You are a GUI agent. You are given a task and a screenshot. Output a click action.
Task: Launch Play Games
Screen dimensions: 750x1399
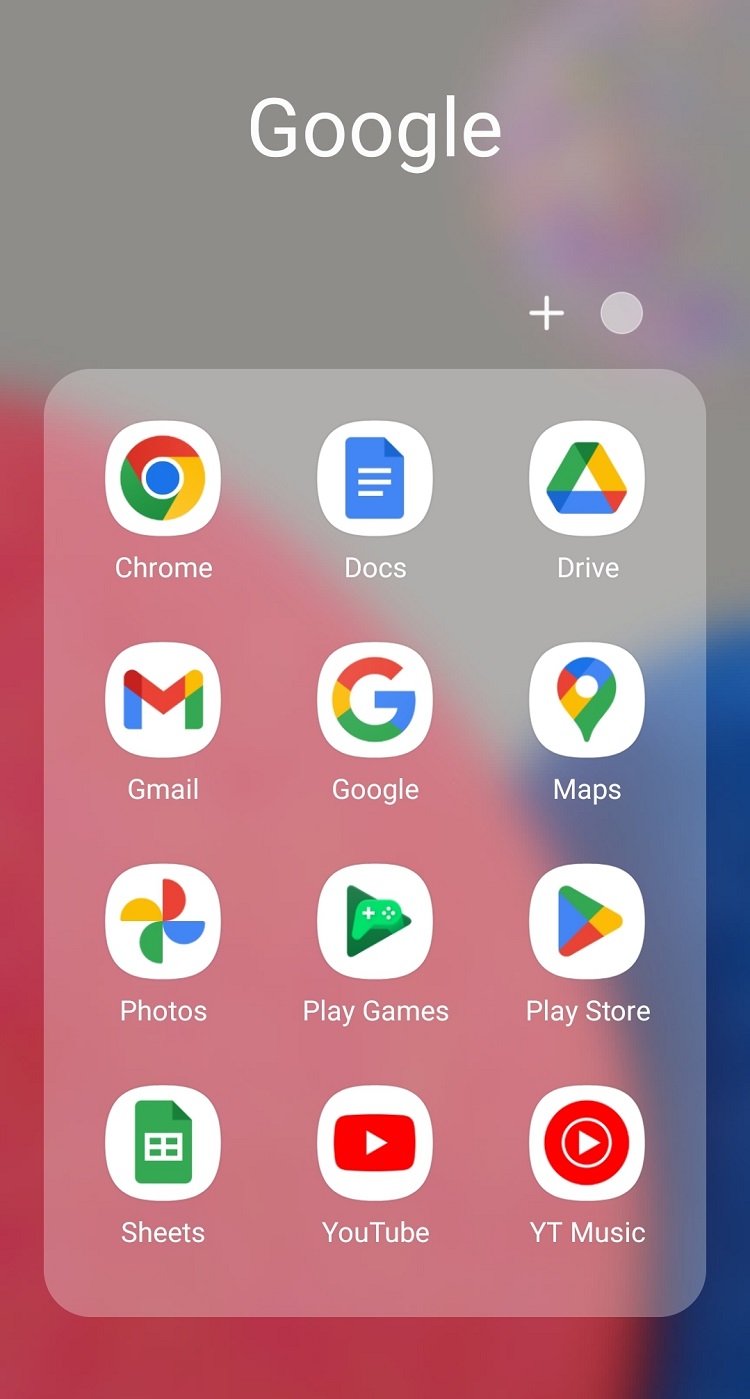375,922
